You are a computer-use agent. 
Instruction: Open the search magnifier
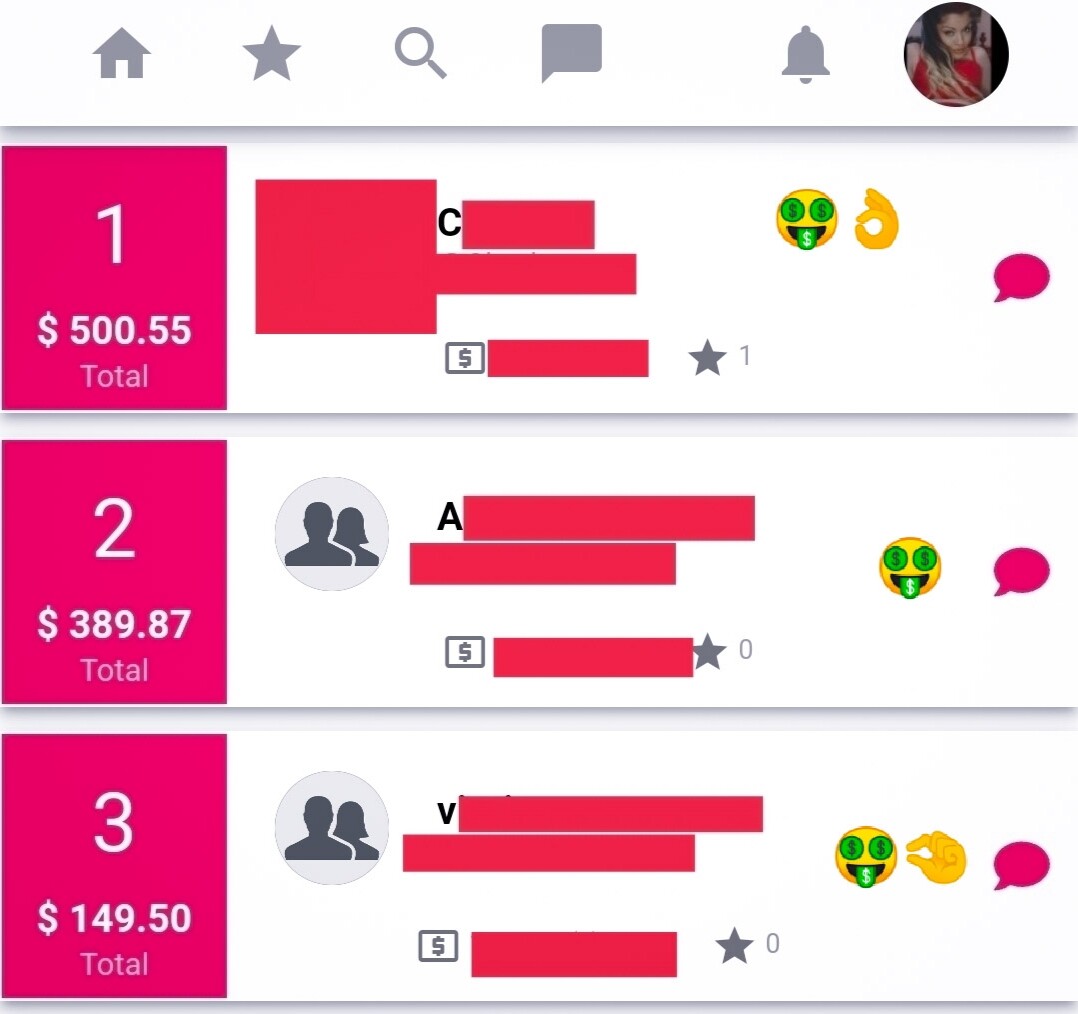click(420, 53)
